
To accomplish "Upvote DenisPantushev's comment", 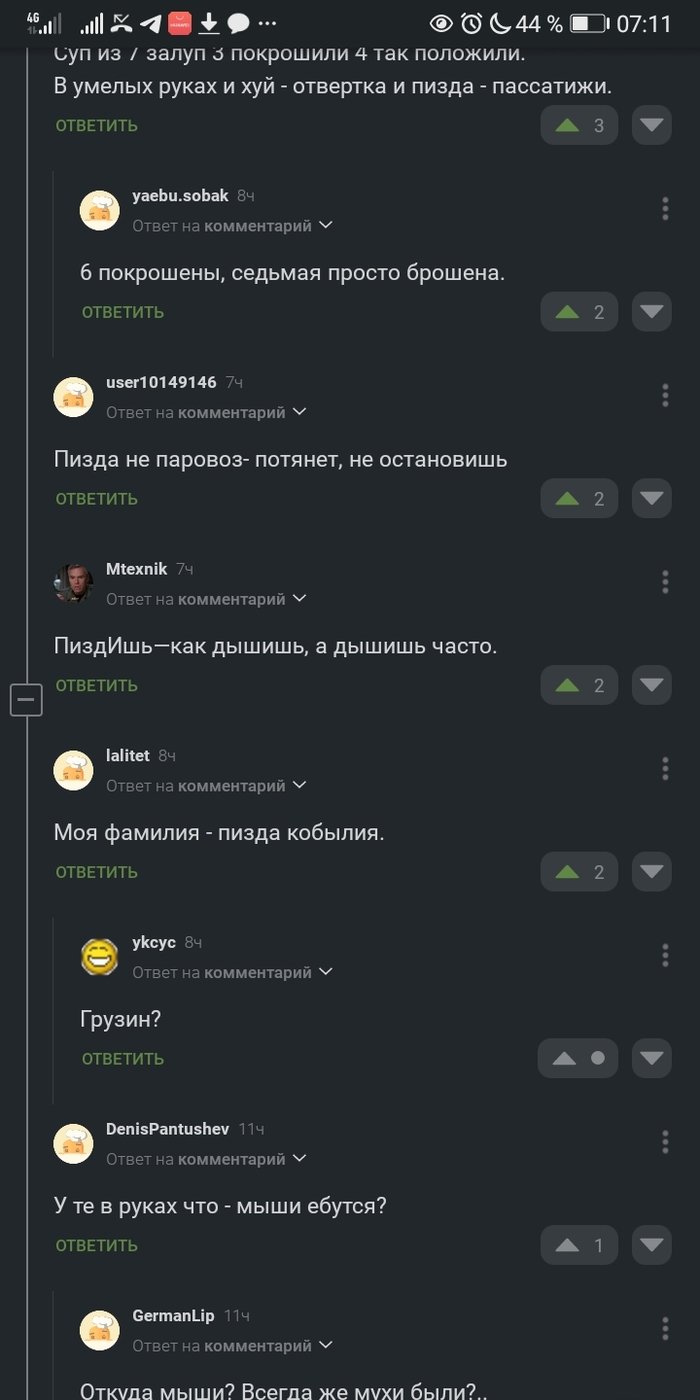I will click(568, 1245).
